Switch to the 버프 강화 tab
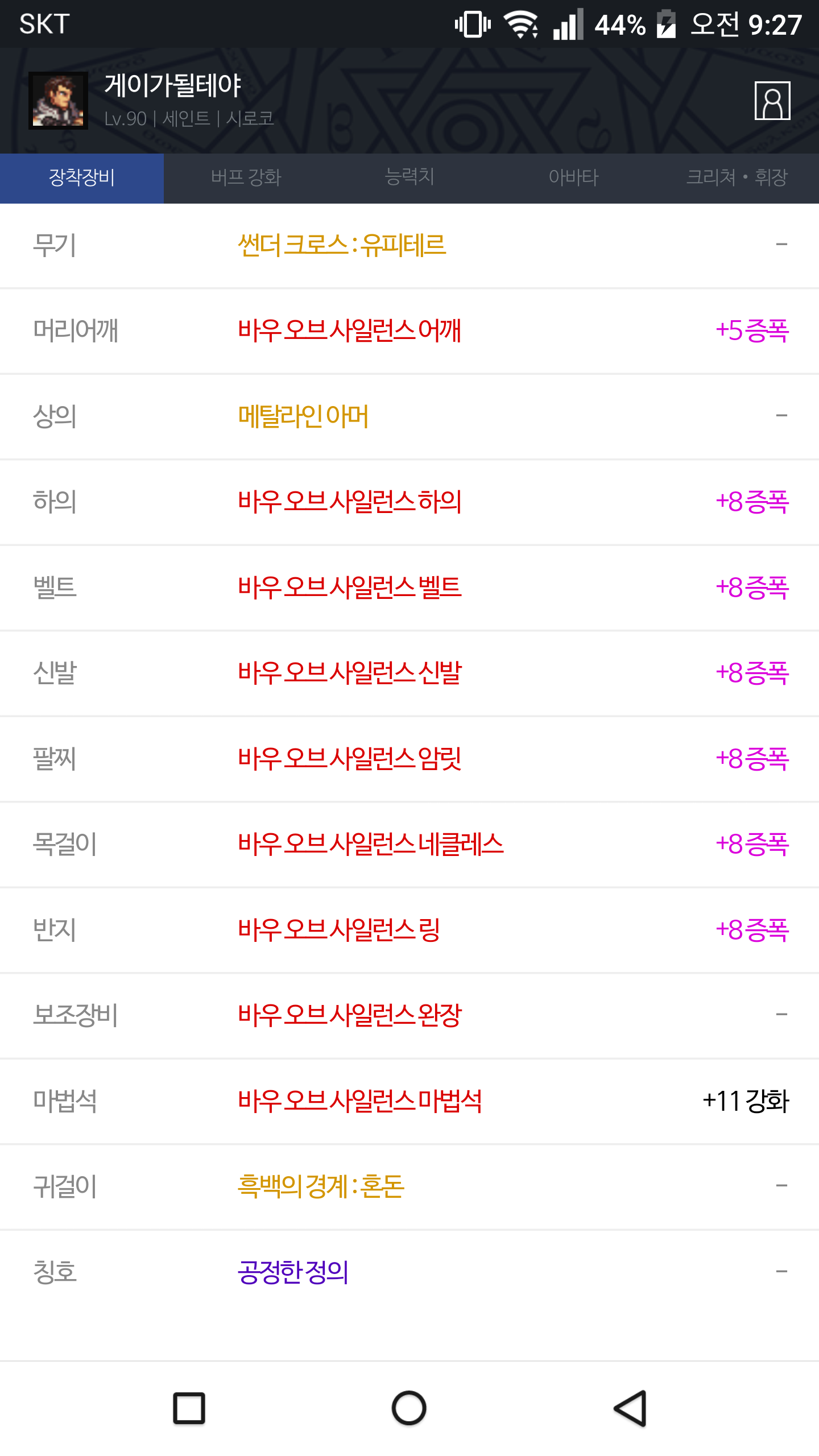Screen dimensions: 819x1456 click(246, 178)
